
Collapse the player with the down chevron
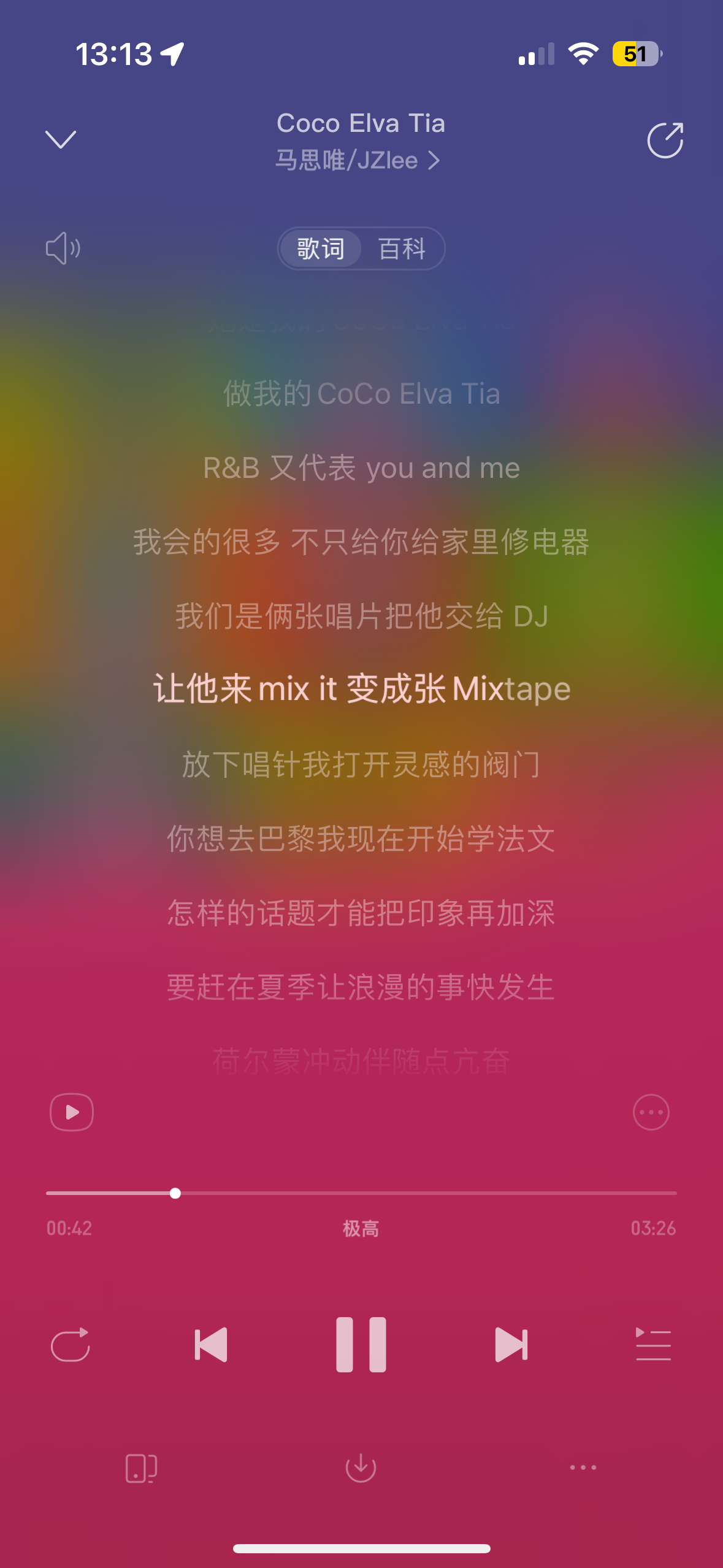coord(61,140)
